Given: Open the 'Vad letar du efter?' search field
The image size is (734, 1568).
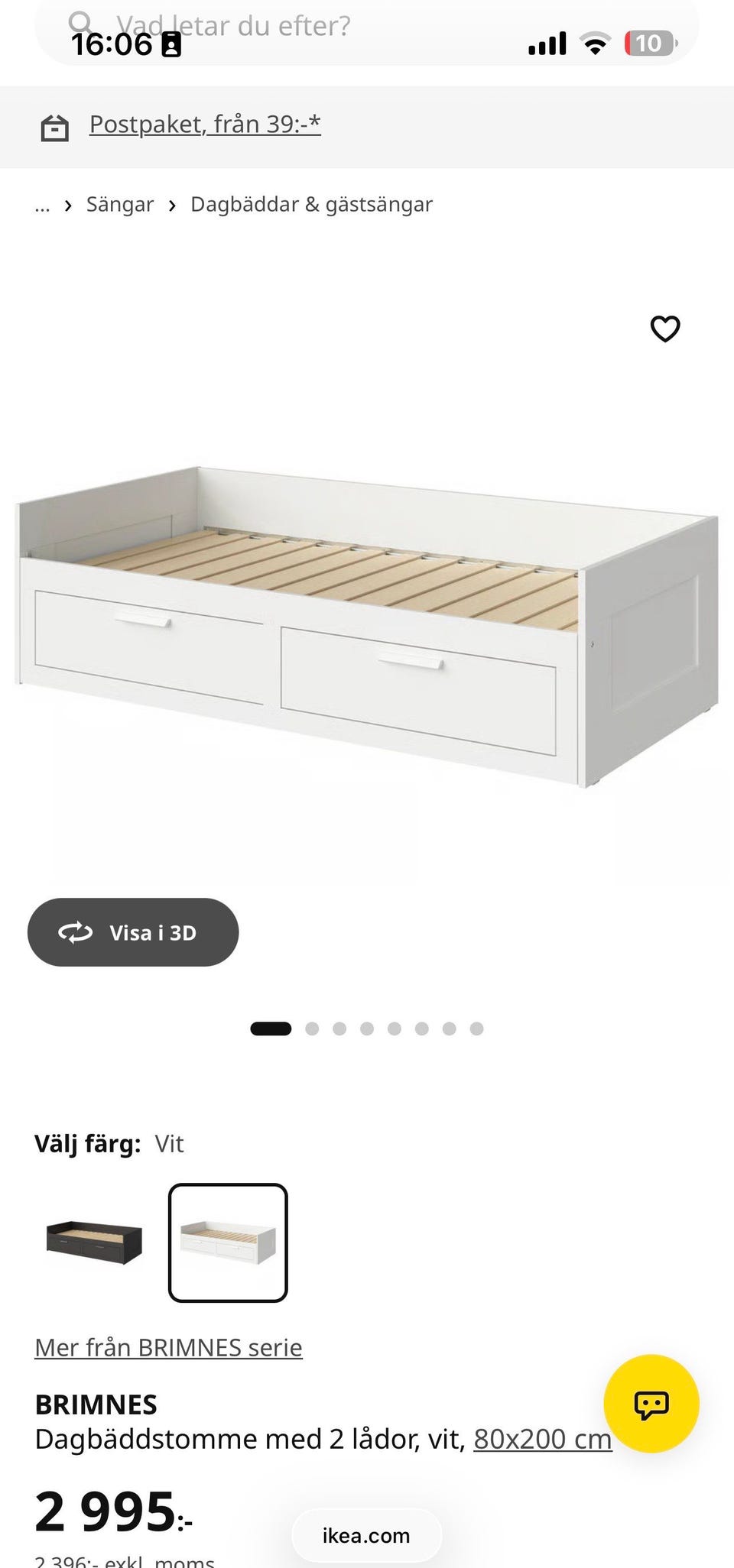Looking at the screenshot, I should 367,31.
